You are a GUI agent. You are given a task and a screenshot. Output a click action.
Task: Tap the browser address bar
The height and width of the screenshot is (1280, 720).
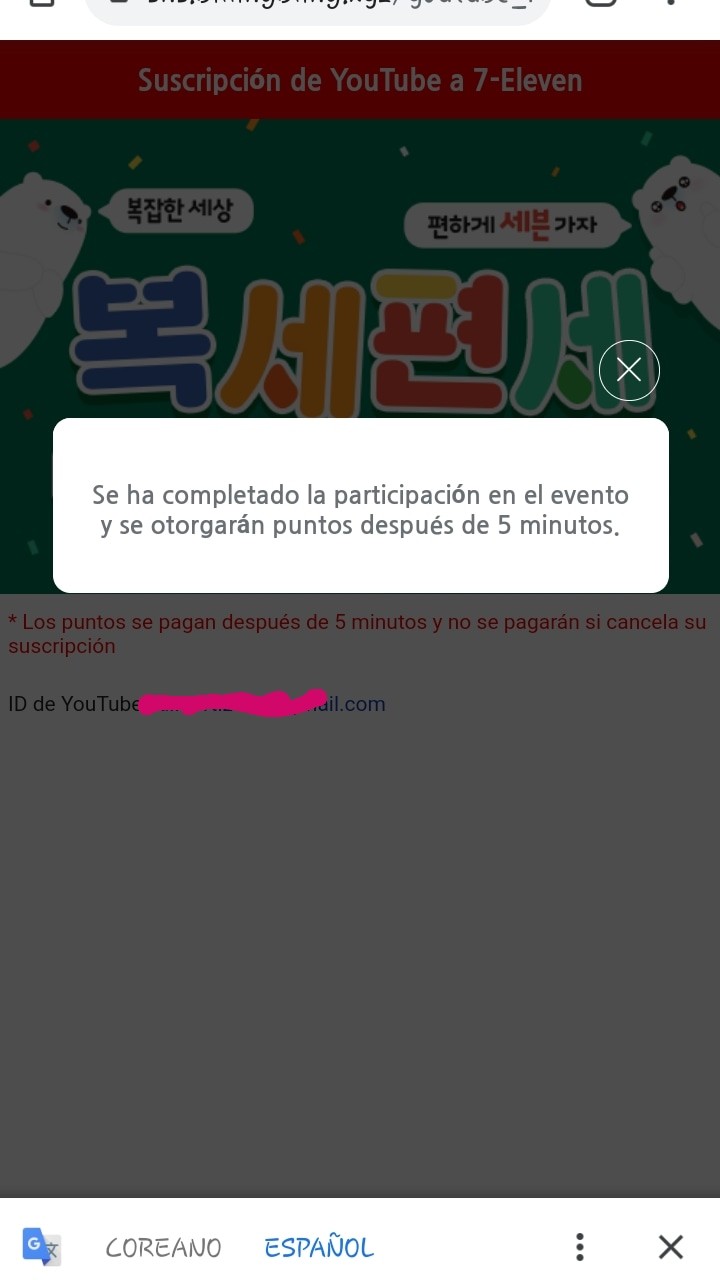(x=318, y=6)
